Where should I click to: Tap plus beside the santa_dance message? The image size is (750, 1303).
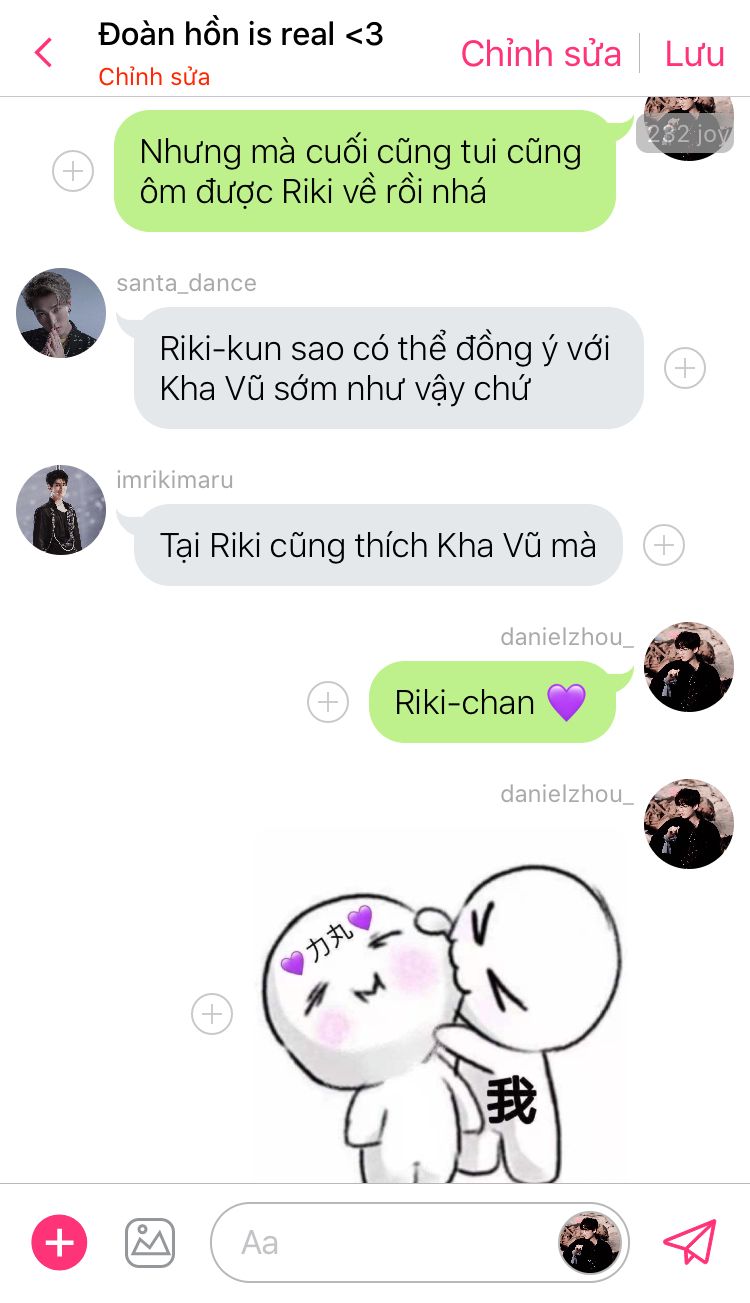click(x=685, y=368)
